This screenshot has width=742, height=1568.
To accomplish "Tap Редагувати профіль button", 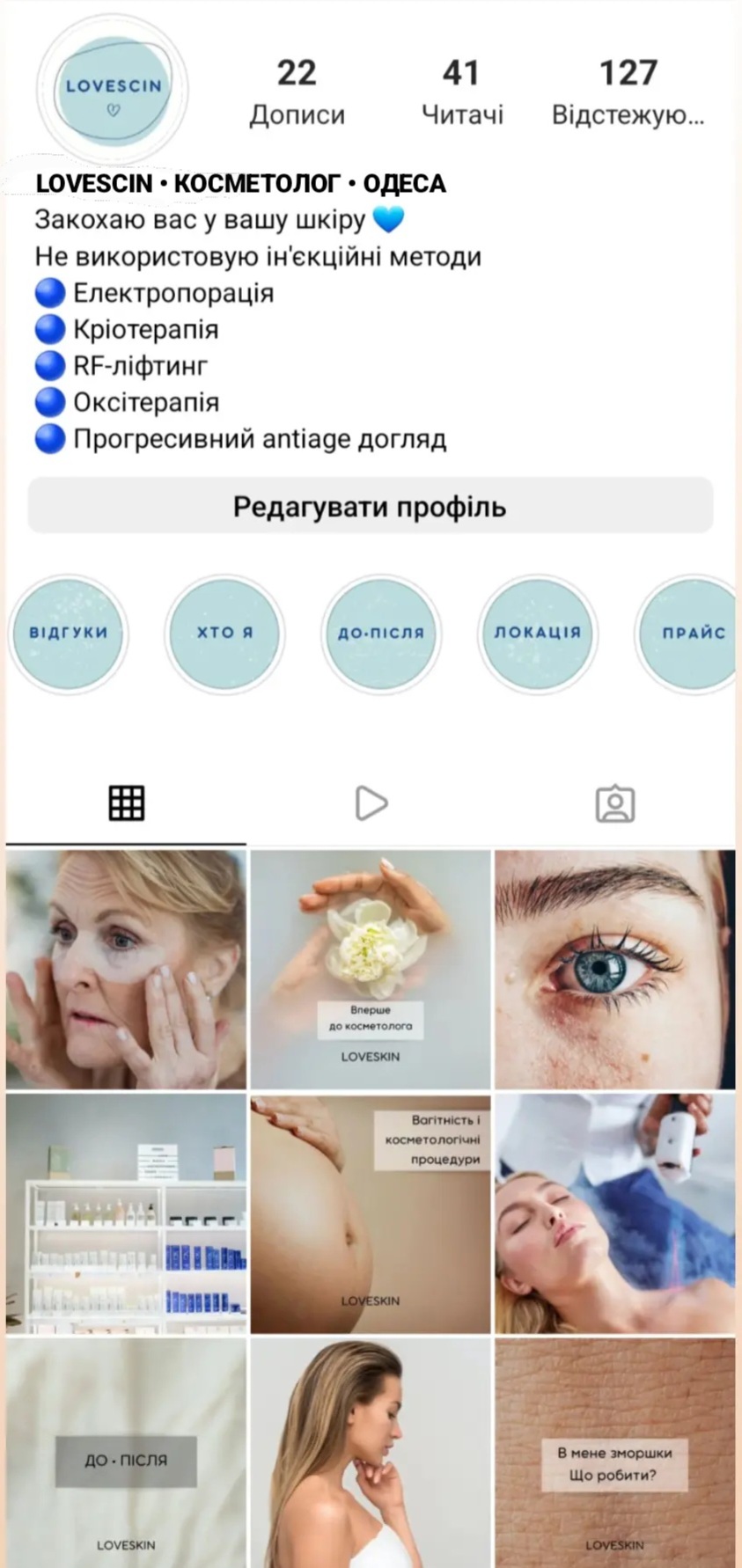I will coord(370,507).
